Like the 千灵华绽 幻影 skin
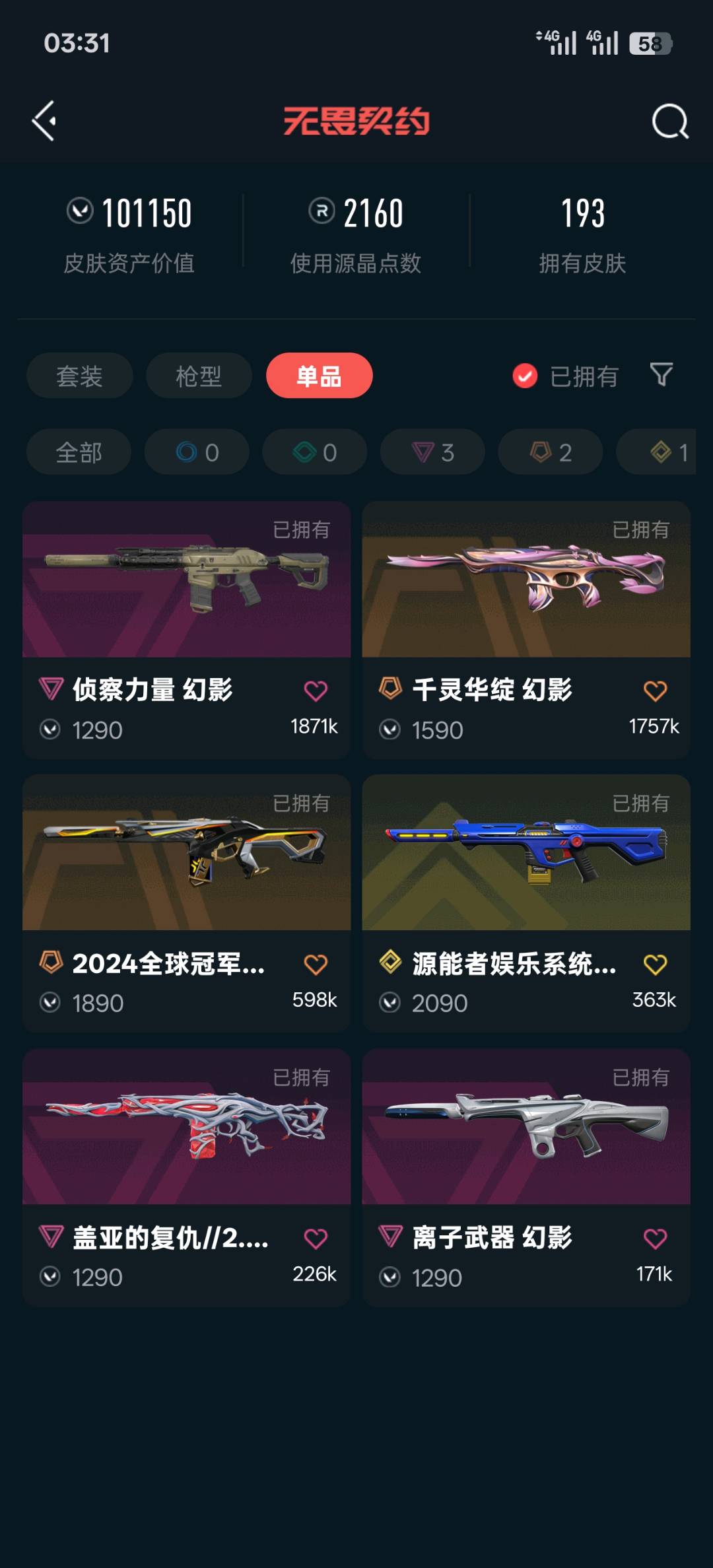The height and width of the screenshot is (1568, 713). 655,691
